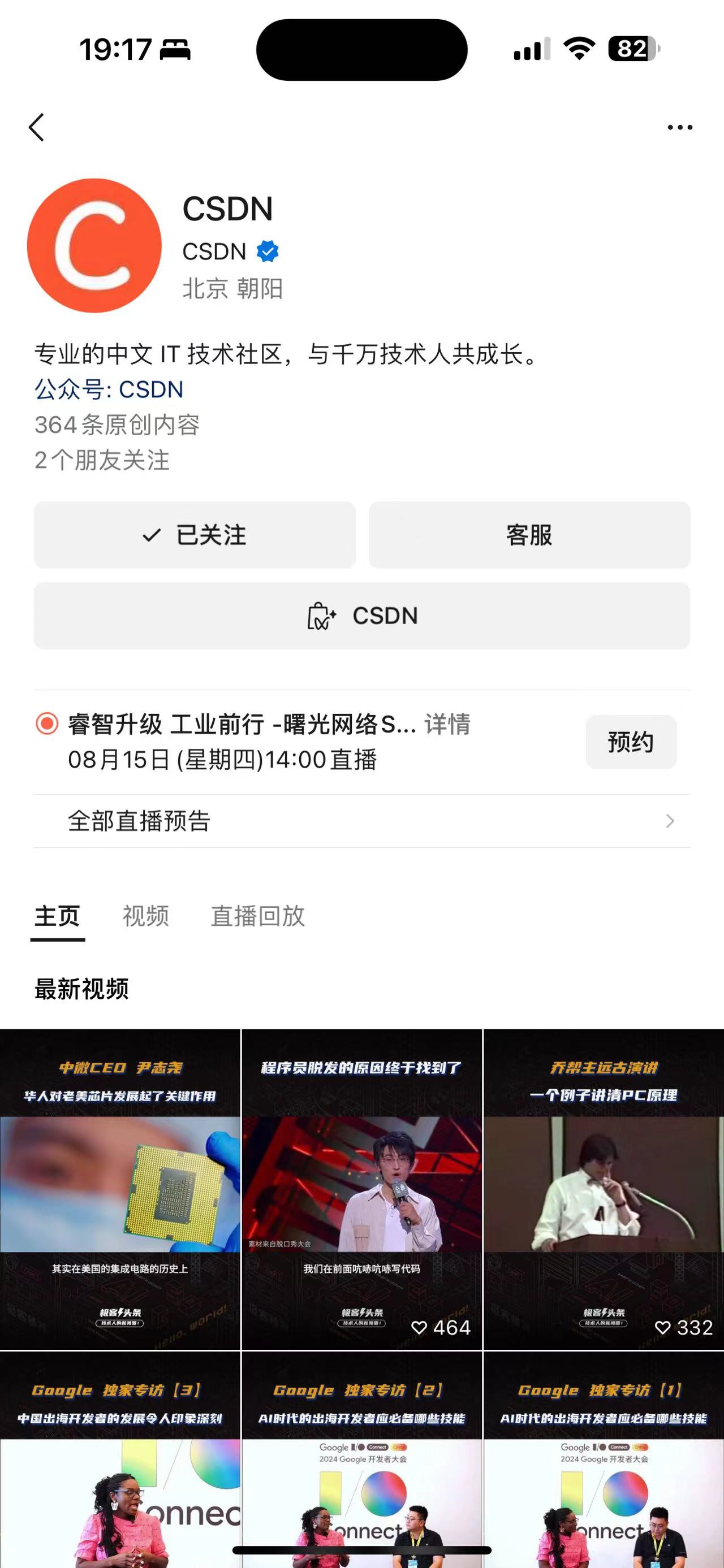This screenshot has width=724, height=1568.
Task: Switch to the 视频 tab
Action: tap(145, 916)
